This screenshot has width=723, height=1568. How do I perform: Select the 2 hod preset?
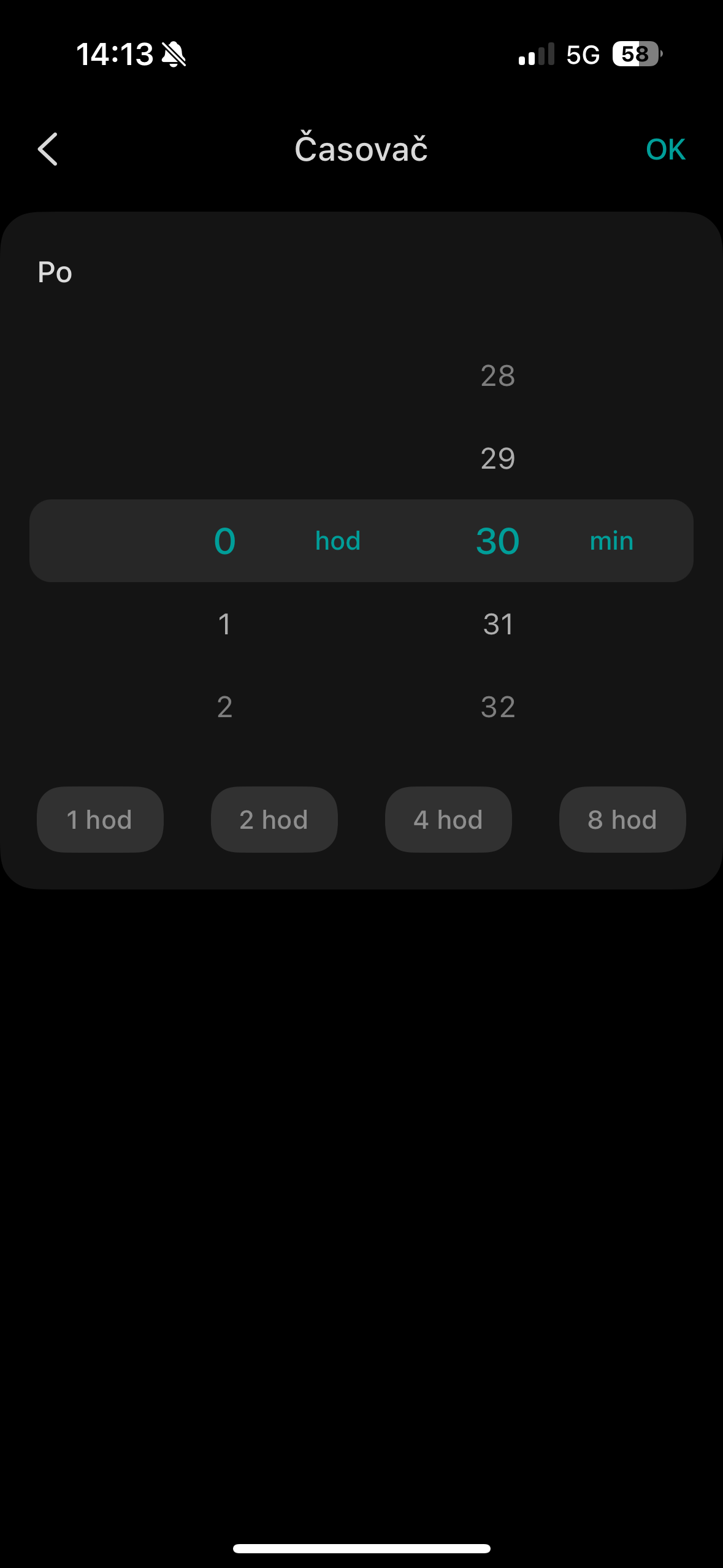[274, 820]
